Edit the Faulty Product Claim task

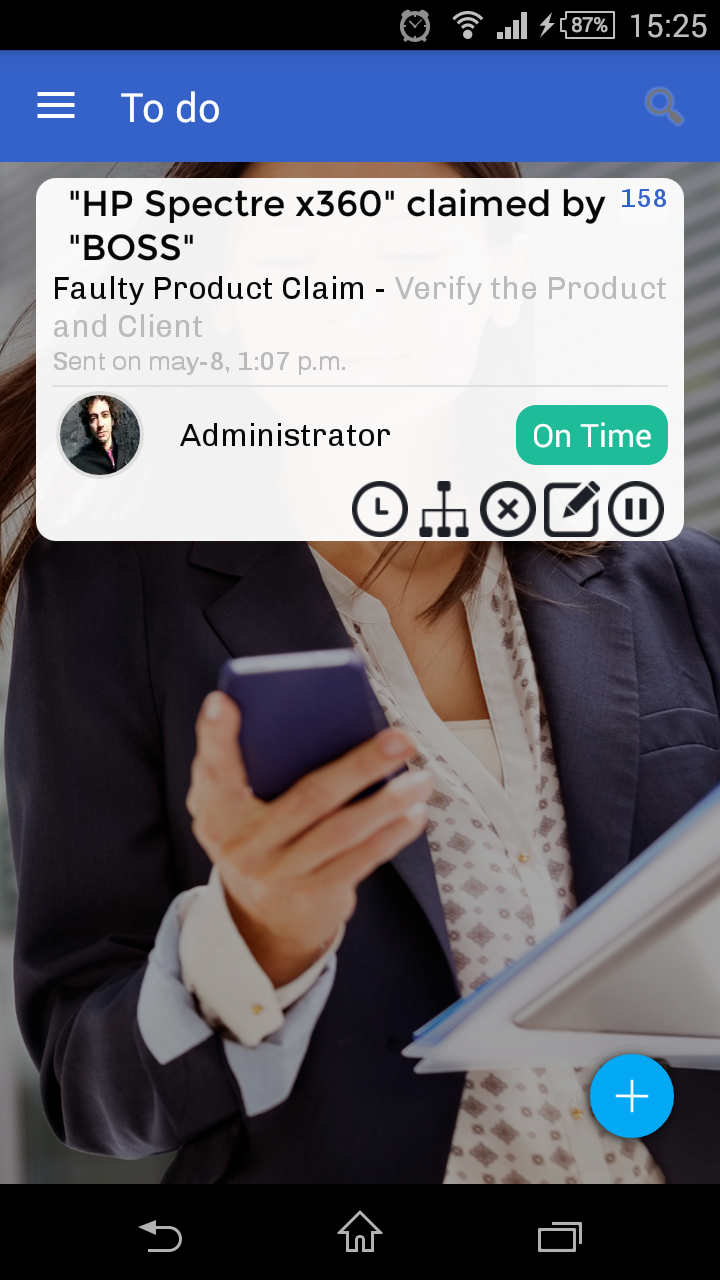pyautogui.click(x=572, y=509)
